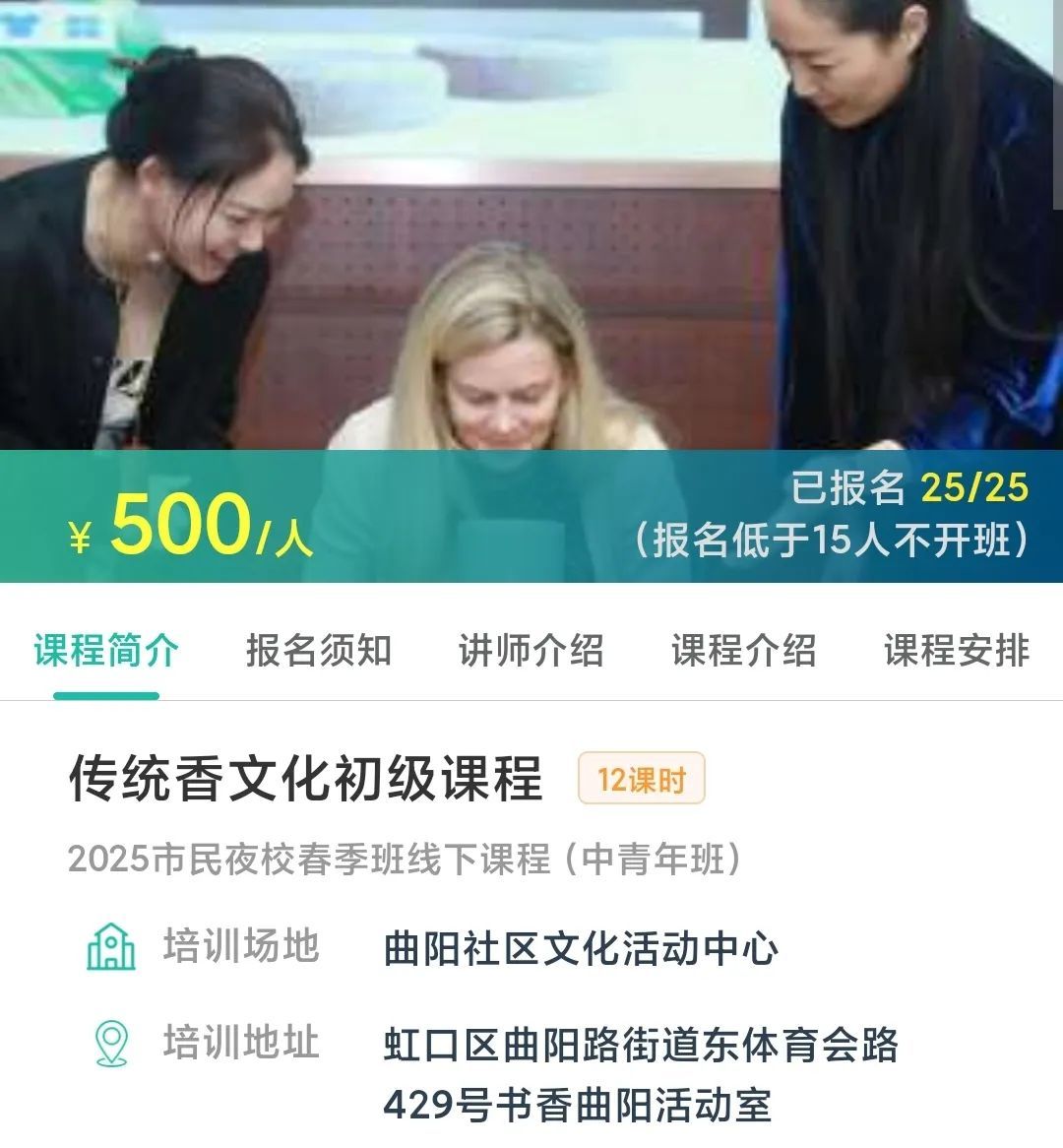1063x1148 pixels.
Task: Select the 课程简介 tab
Action: tap(106, 650)
